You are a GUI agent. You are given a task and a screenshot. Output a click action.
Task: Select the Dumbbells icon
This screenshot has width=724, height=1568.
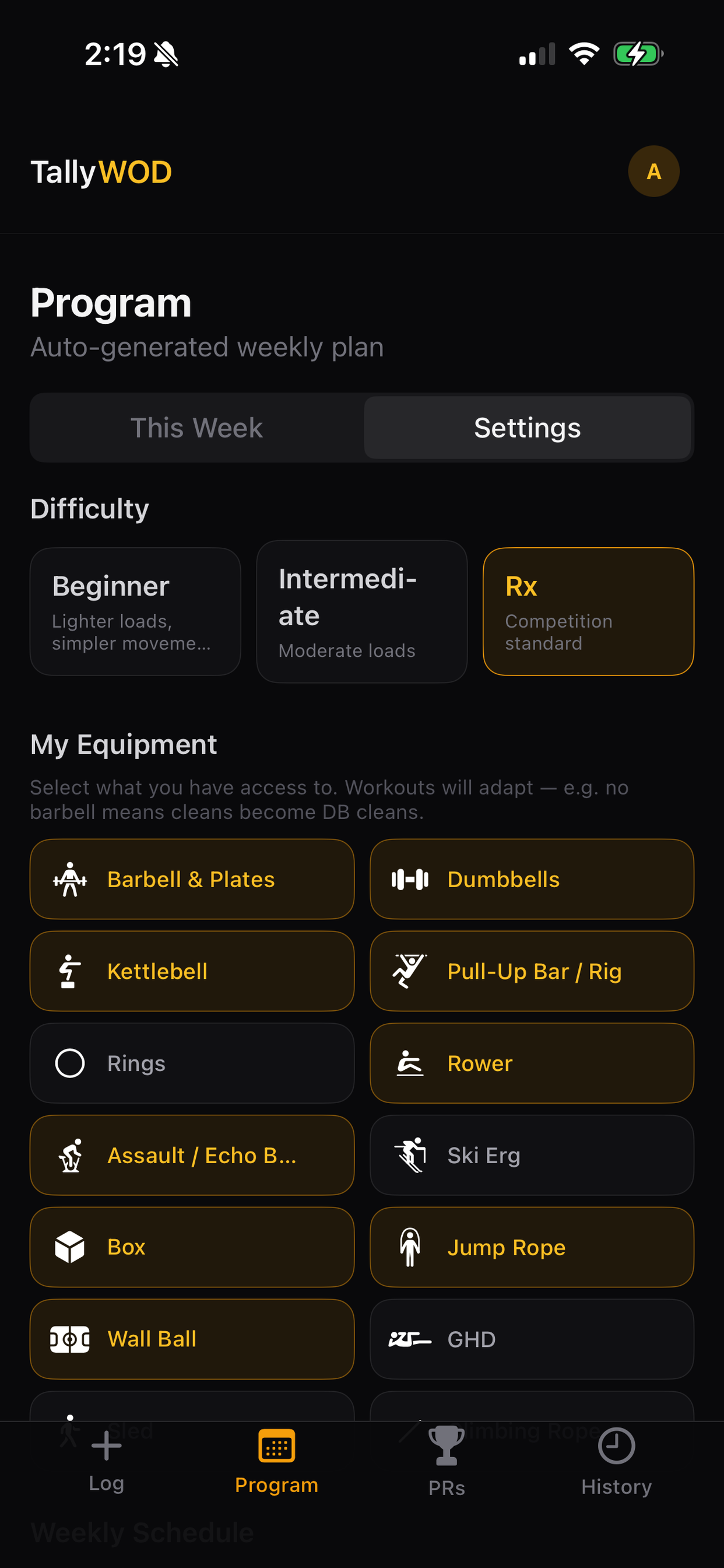[410, 879]
